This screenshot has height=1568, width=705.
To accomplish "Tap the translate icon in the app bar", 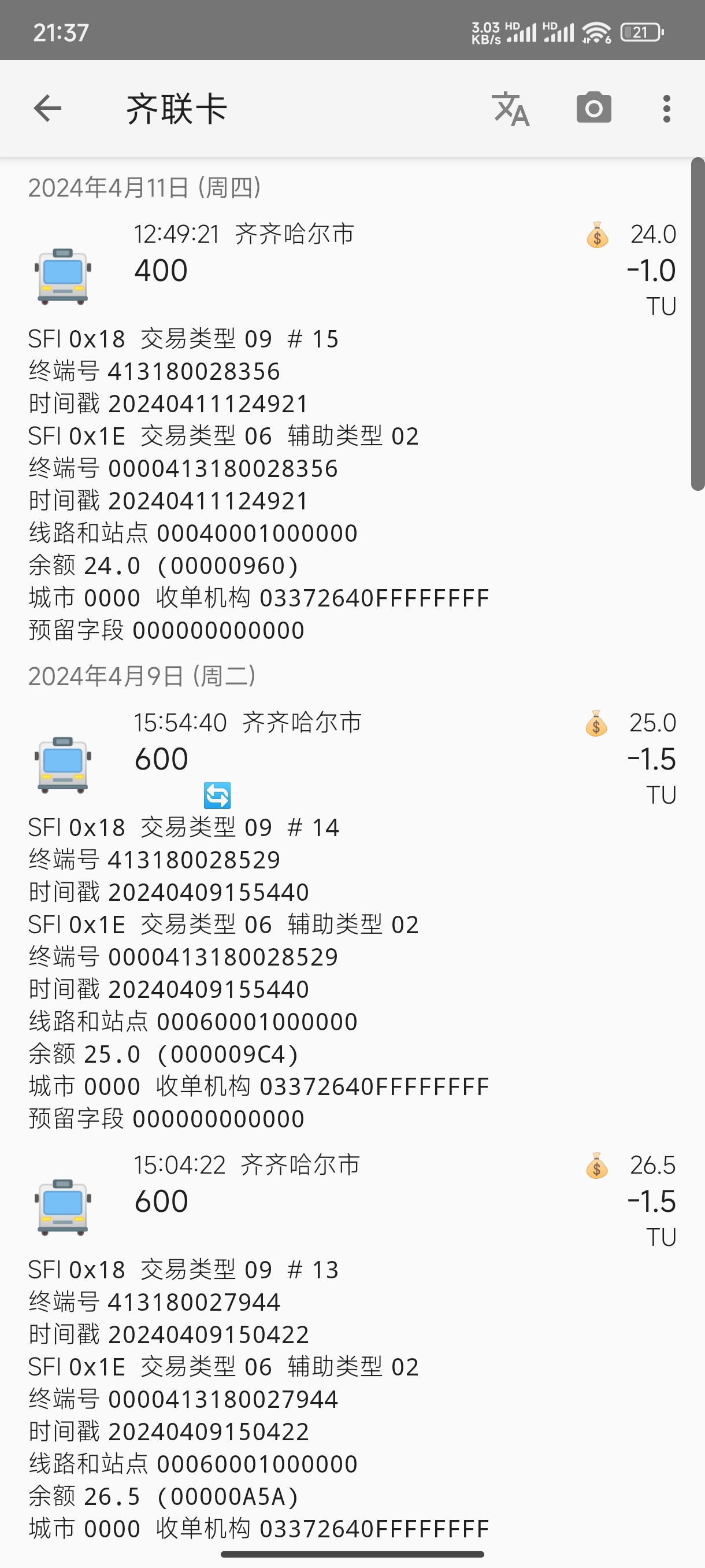I will coord(510,109).
